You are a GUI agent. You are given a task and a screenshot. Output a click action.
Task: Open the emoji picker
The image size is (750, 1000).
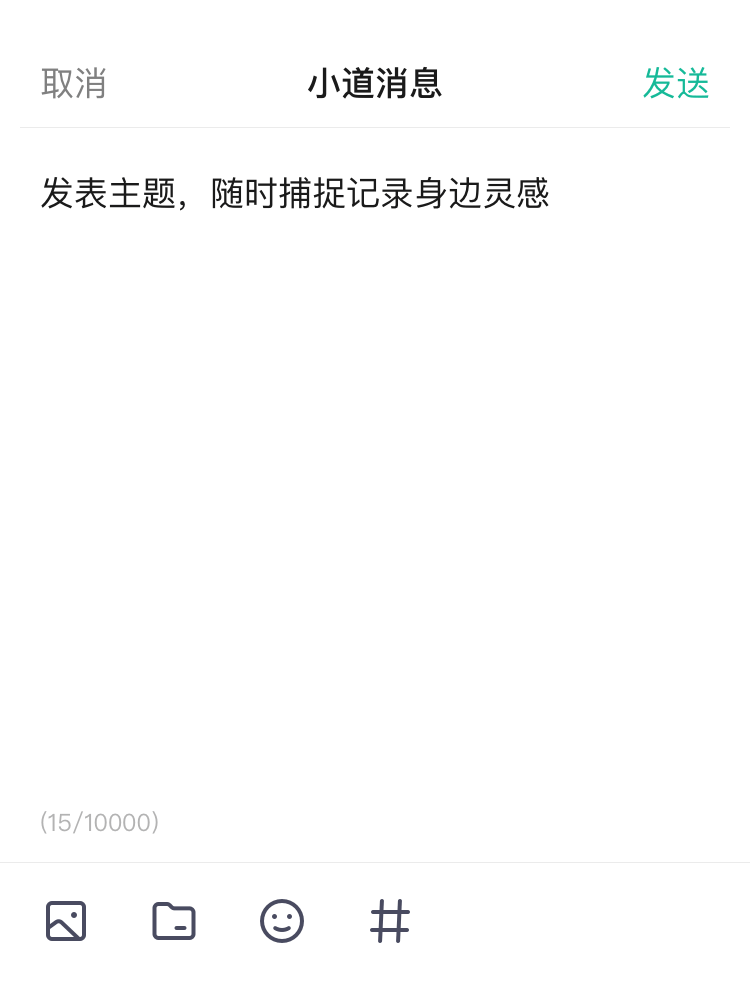(282, 921)
